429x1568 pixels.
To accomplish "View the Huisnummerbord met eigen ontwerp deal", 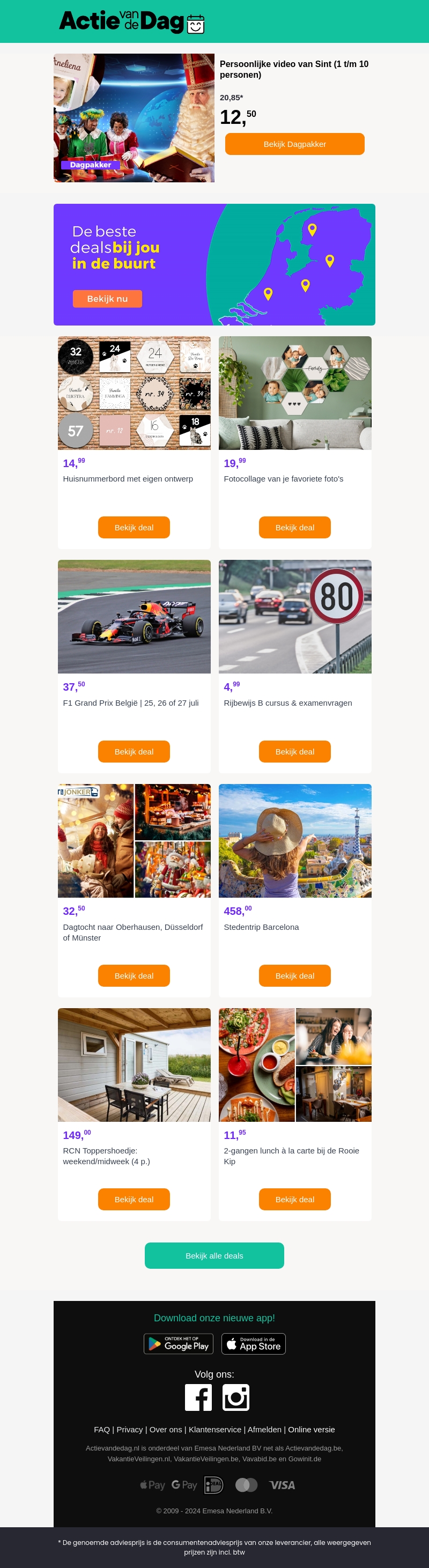I will (x=134, y=528).
